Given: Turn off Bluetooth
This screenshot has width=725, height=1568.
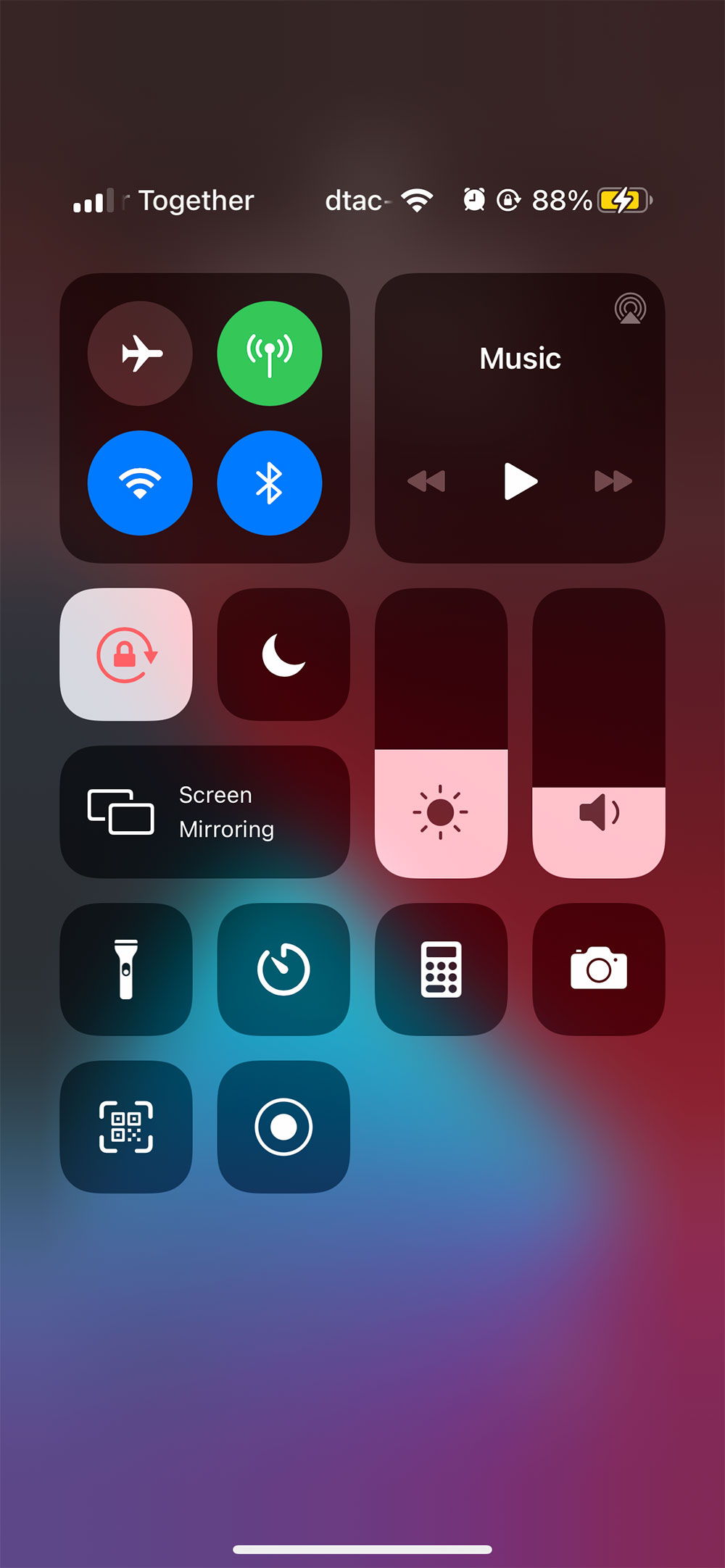Looking at the screenshot, I should pos(270,483).
